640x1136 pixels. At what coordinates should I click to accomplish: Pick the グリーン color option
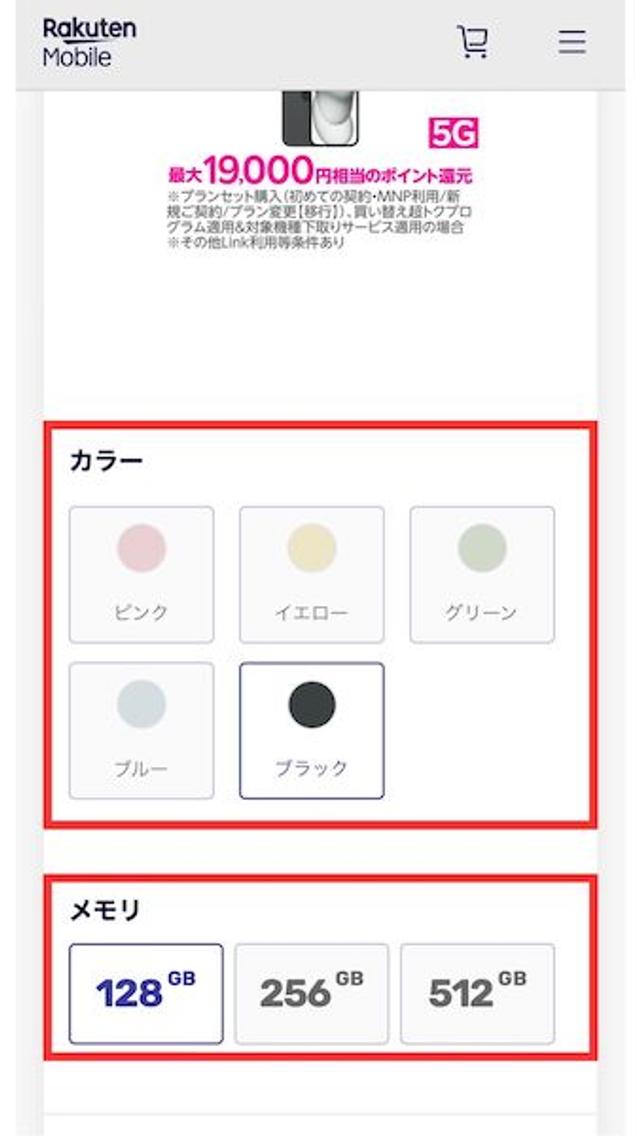482,574
